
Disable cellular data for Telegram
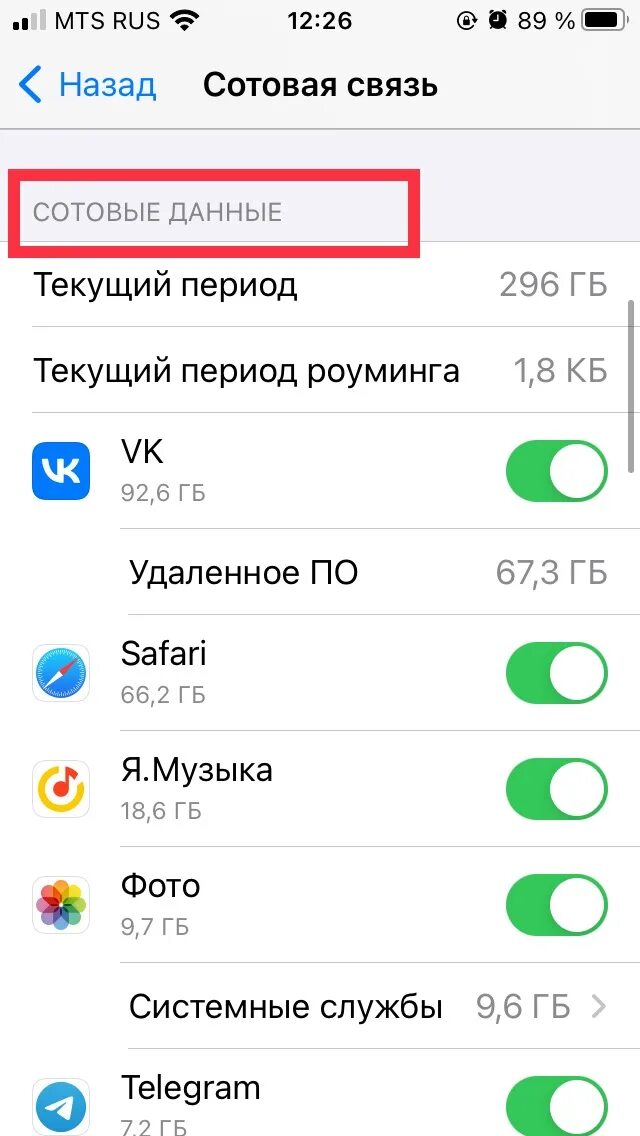[557, 1108]
